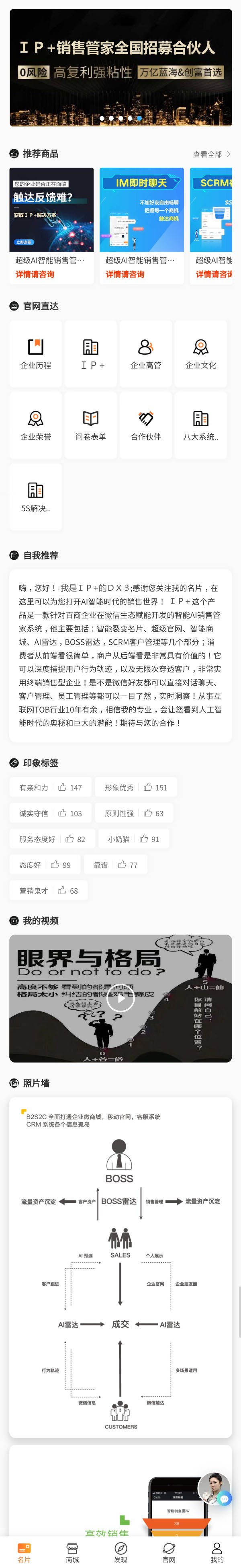Switch to the 我的 tab
Screen dimensions: 241x1568
216,1552
